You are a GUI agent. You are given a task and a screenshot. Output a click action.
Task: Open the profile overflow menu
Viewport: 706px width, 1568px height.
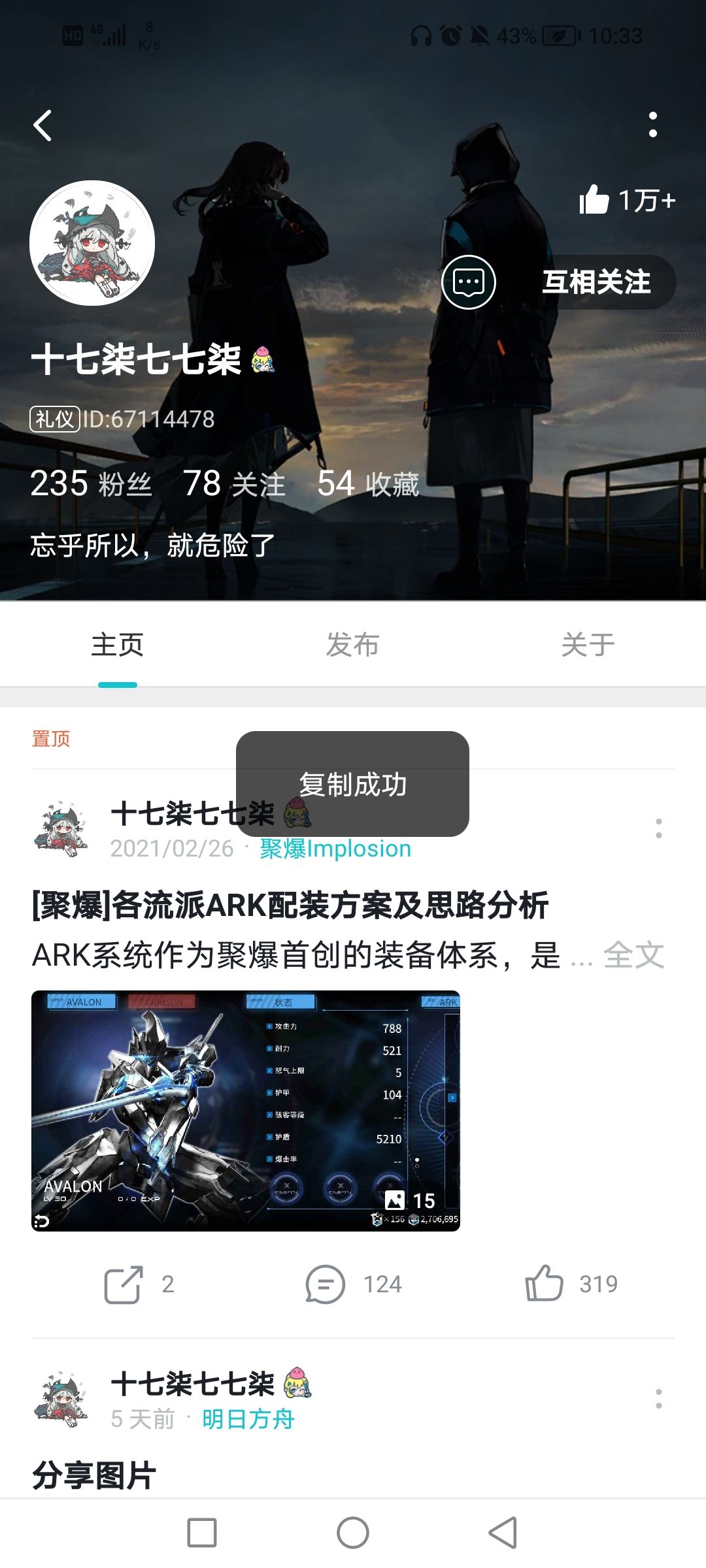click(652, 125)
